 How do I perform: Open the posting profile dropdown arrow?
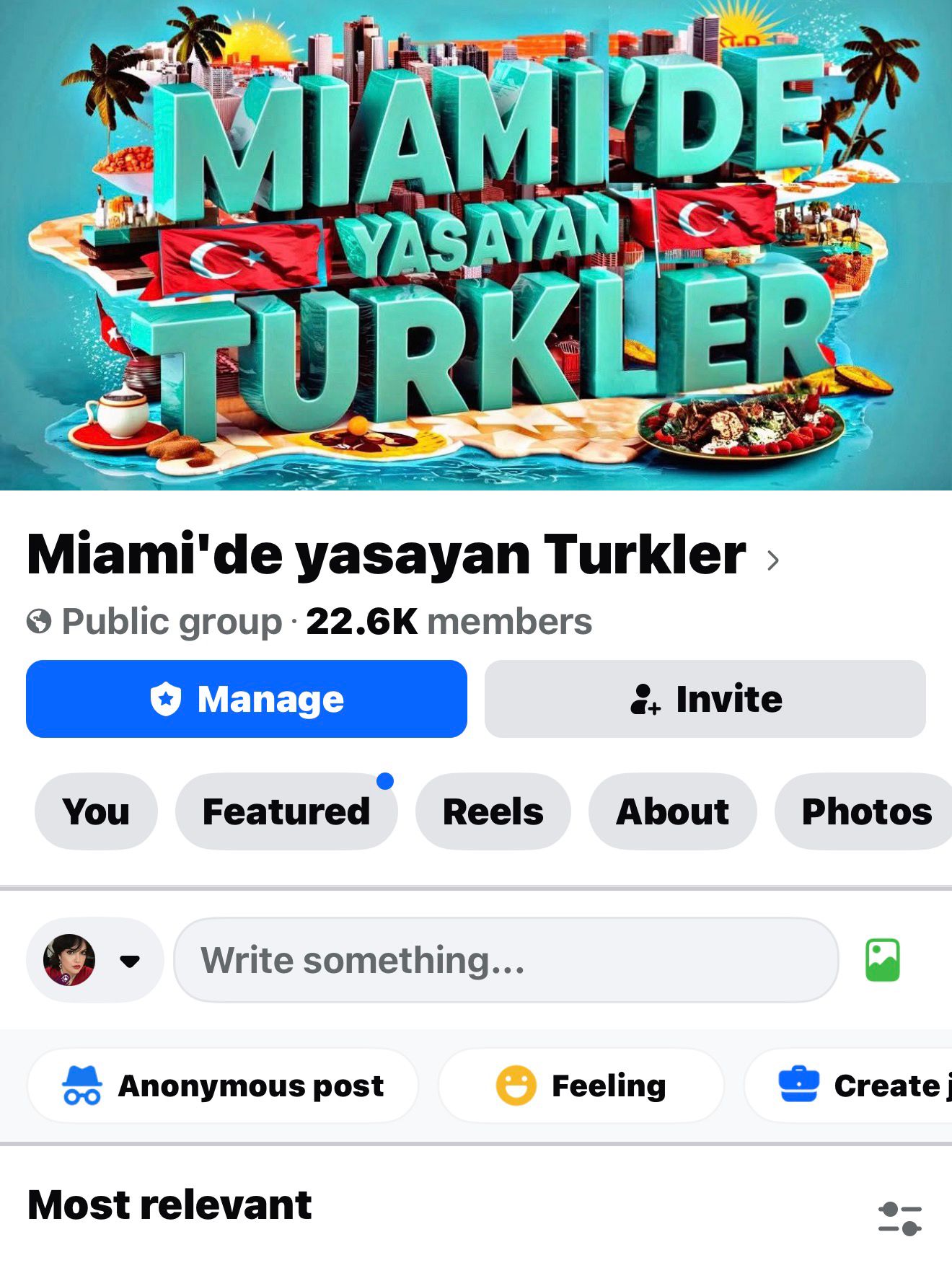(128, 959)
